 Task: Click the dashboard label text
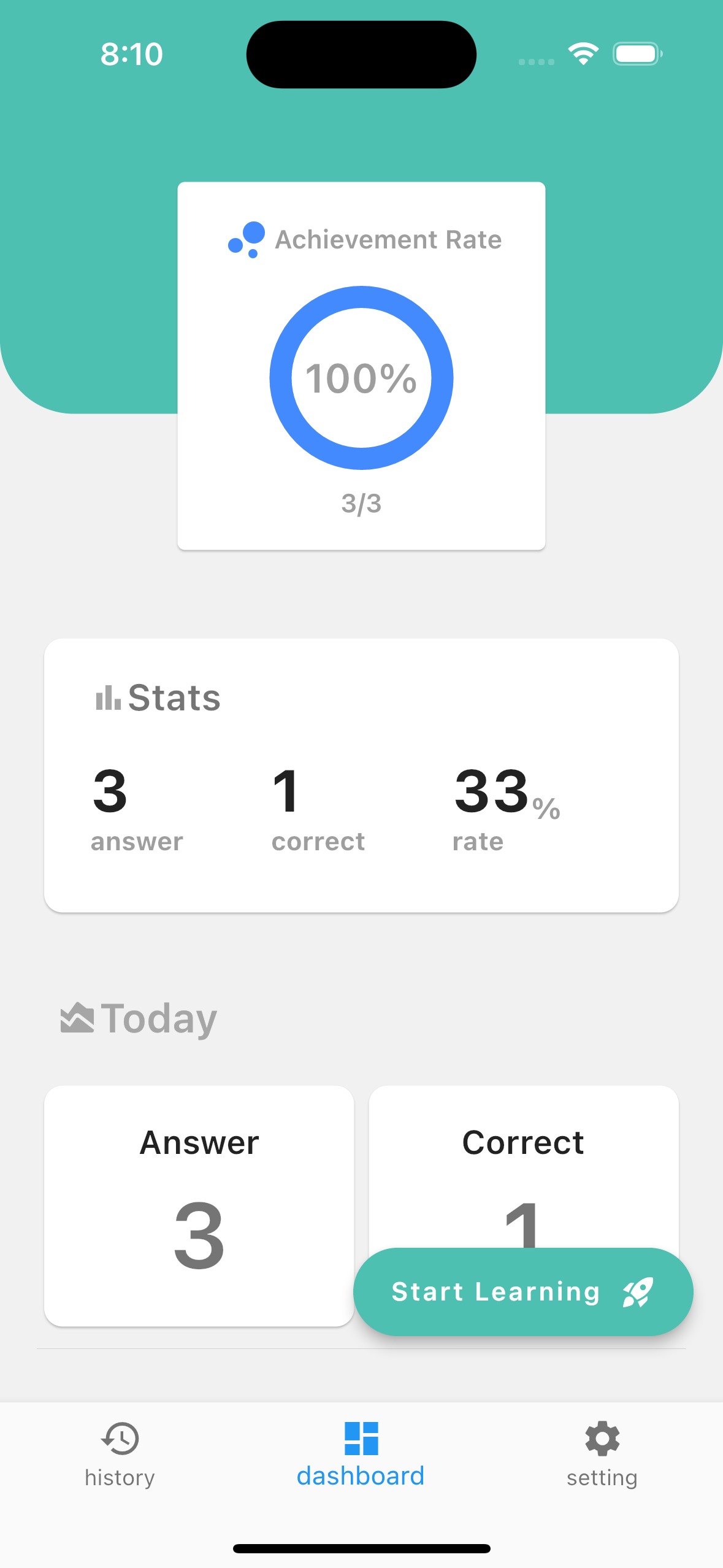[x=361, y=1476]
